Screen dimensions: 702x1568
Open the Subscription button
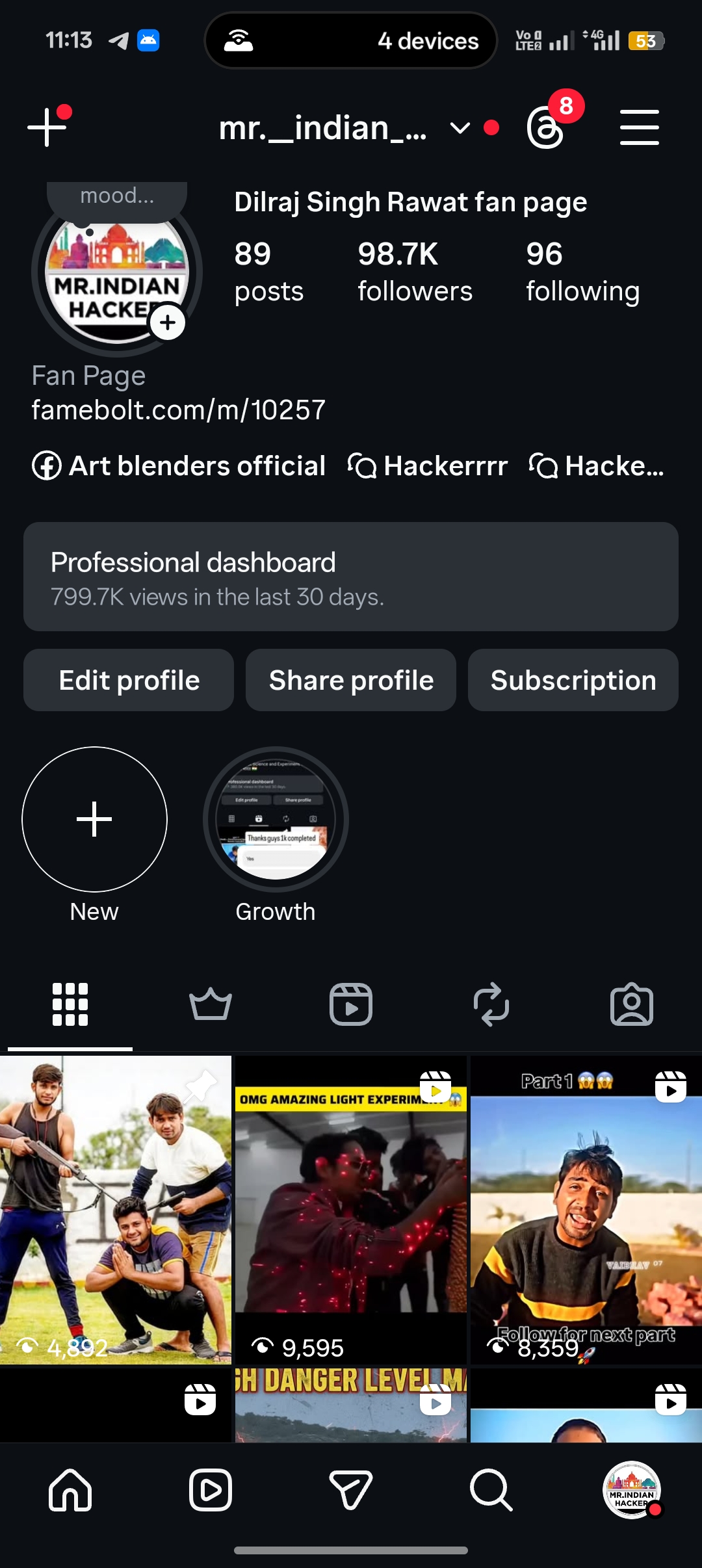click(573, 680)
